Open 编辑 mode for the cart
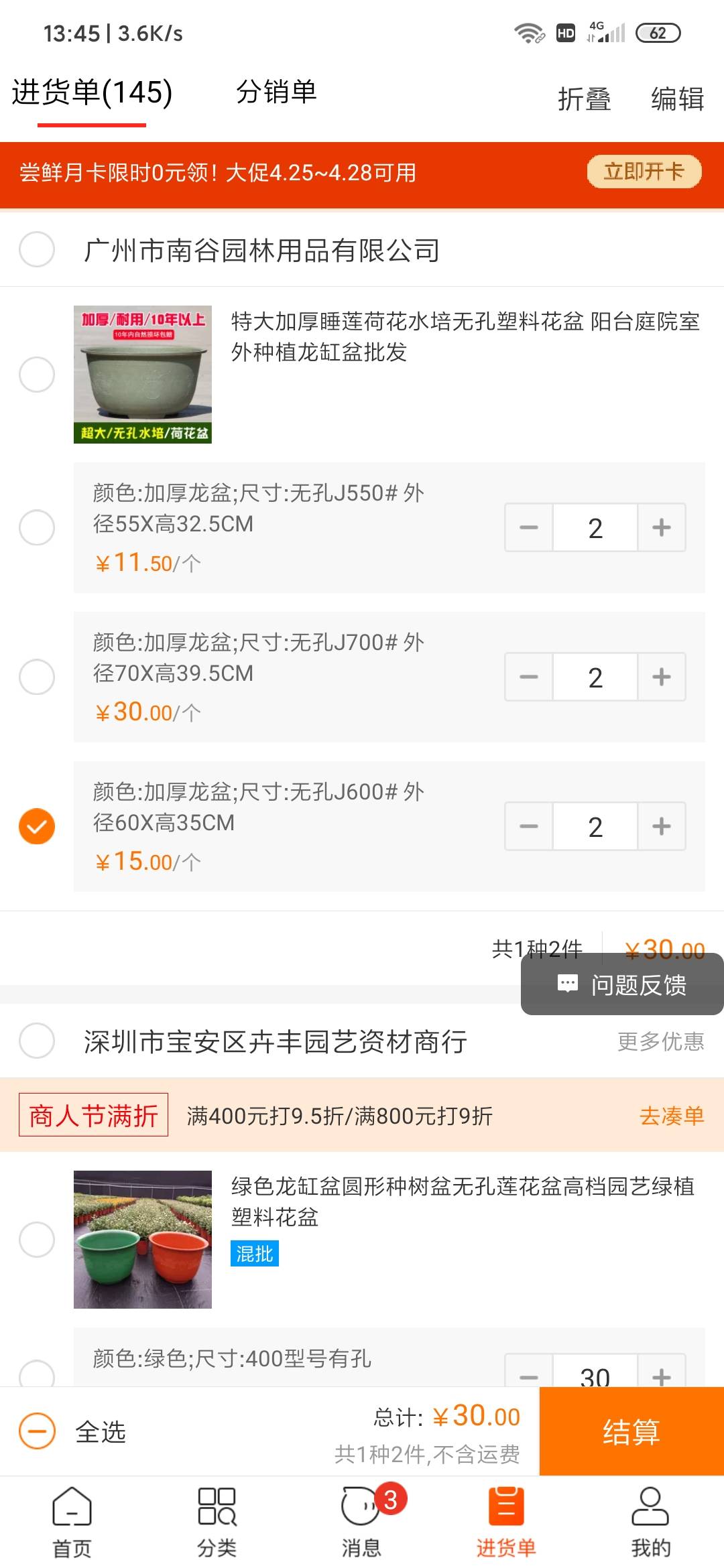 [x=677, y=99]
